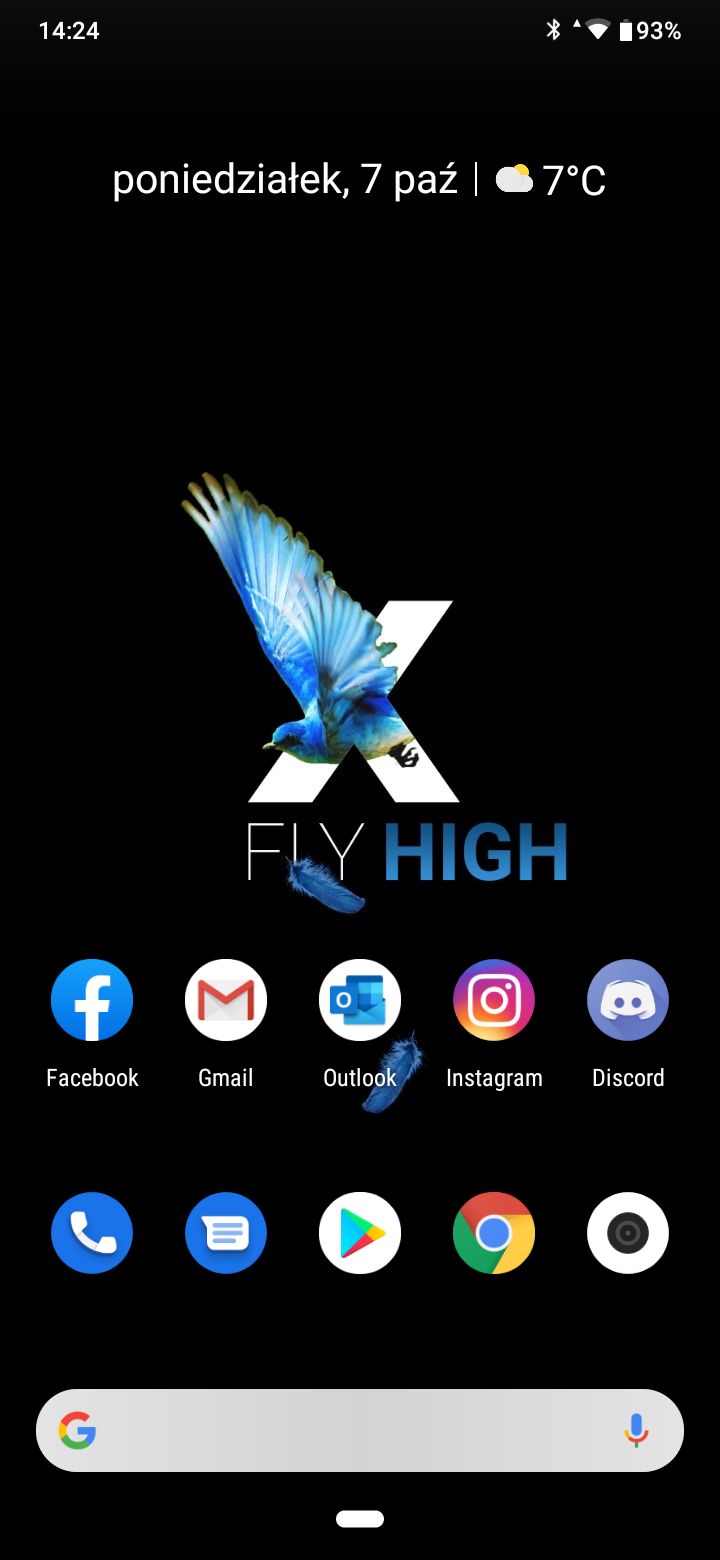Open the weather widget showing 7°C
720x1560 pixels.
(552, 181)
